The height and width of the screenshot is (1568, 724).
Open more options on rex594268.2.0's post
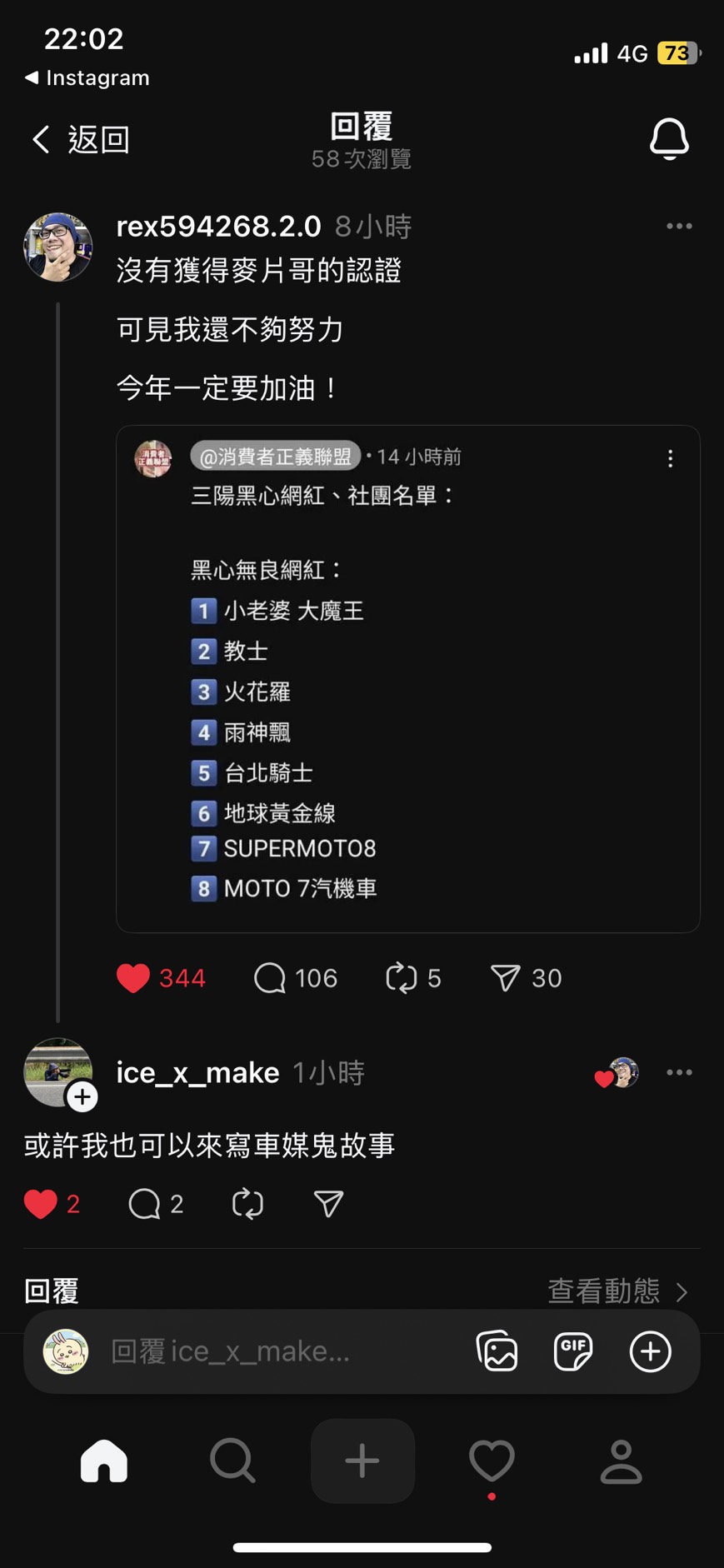click(679, 227)
